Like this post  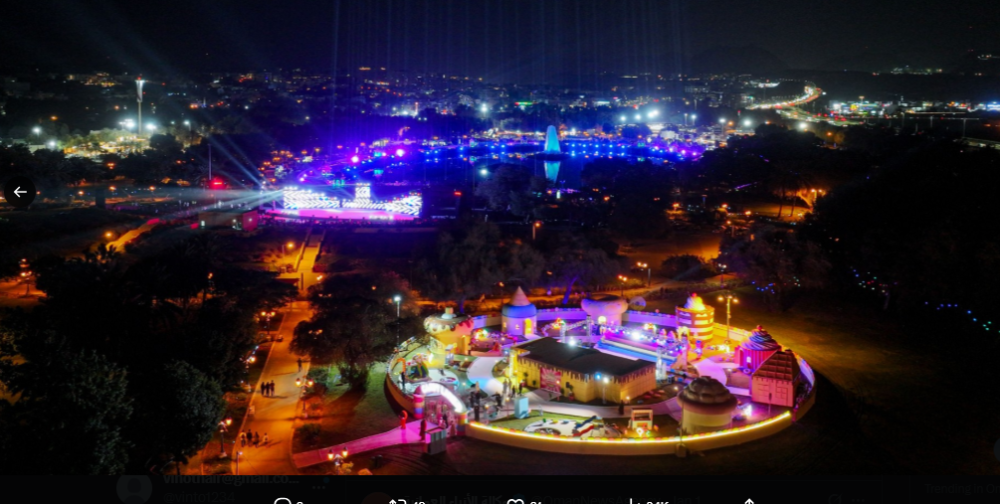515,501
